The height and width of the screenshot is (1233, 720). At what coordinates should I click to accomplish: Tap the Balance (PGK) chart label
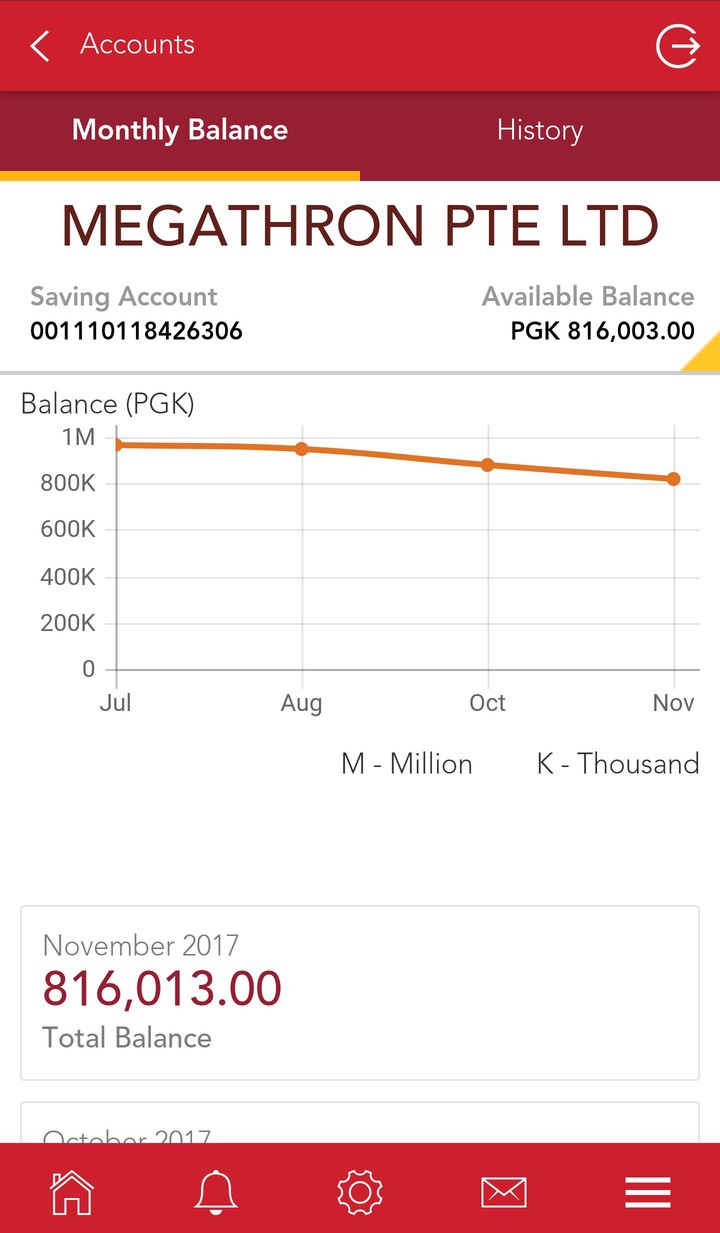coord(107,404)
